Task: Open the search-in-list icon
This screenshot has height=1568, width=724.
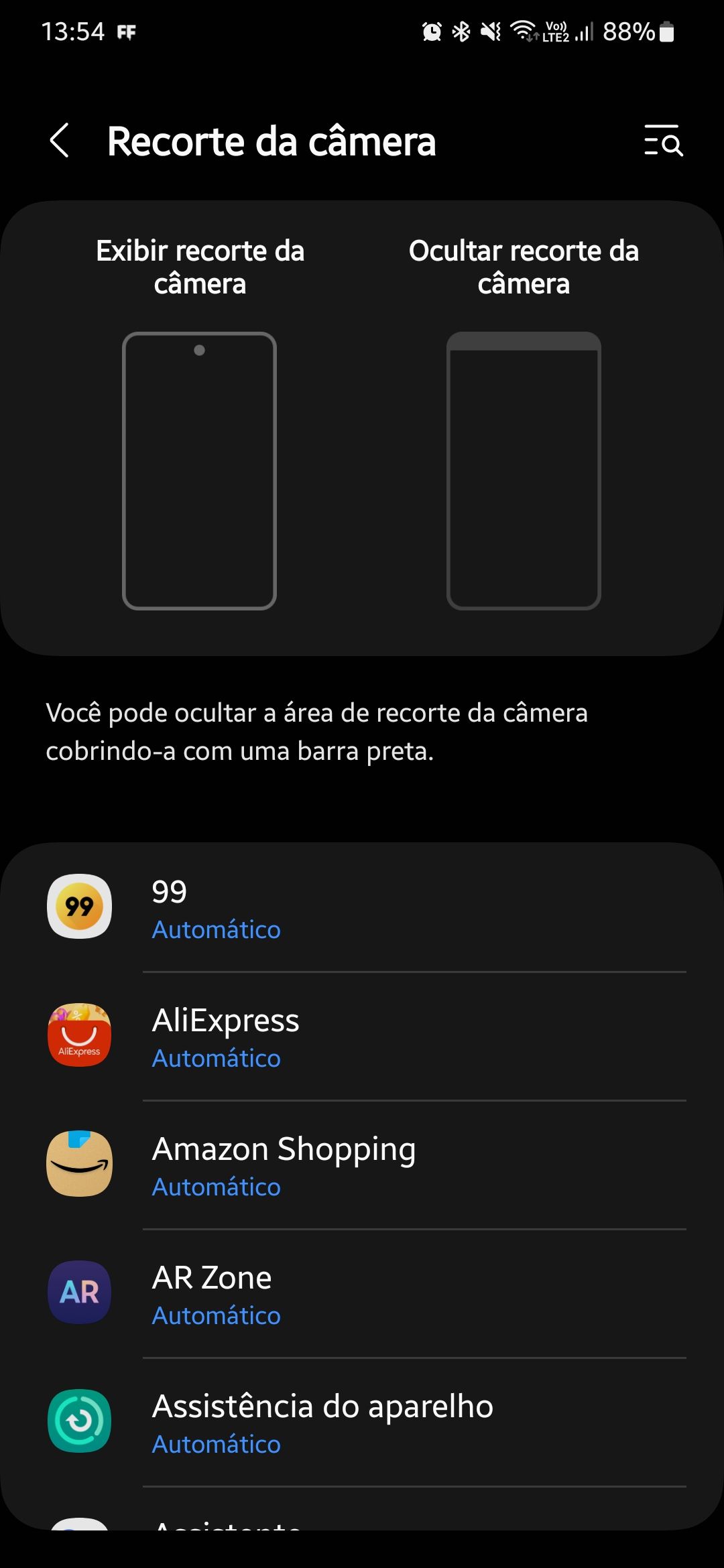Action: coord(663,141)
